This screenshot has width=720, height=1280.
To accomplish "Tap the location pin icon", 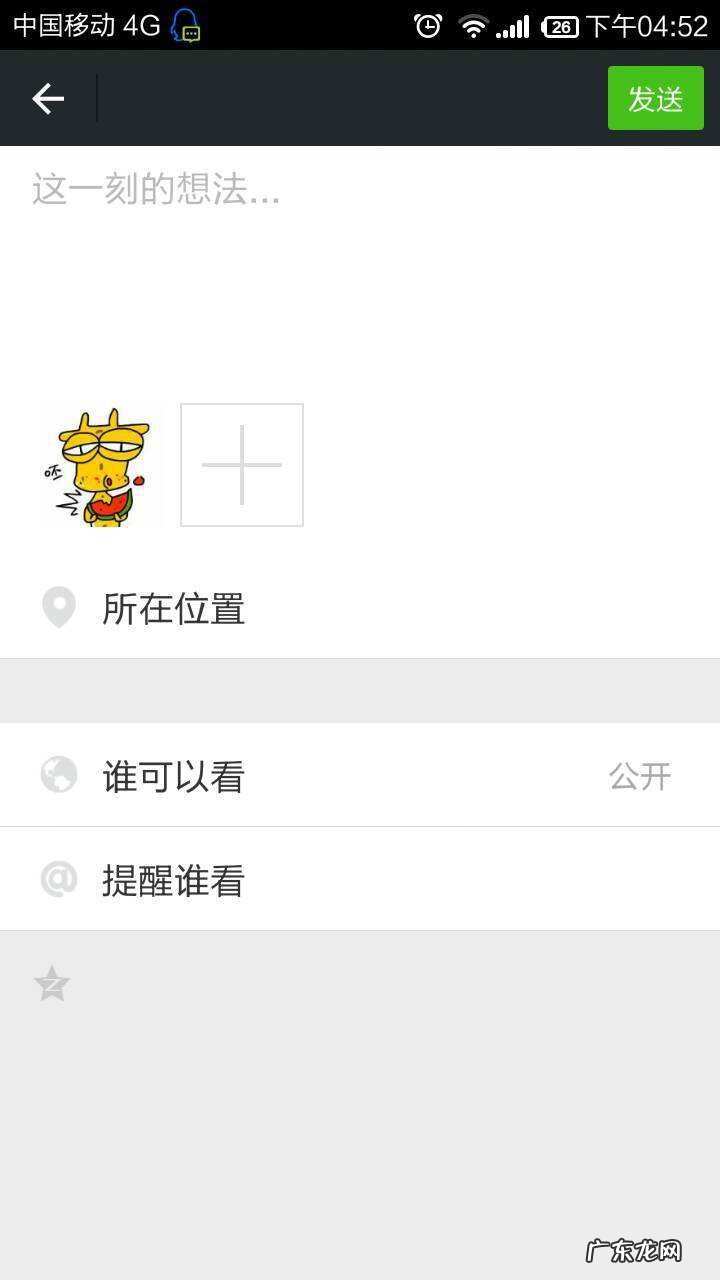I will pyautogui.click(x=59, y=608).
